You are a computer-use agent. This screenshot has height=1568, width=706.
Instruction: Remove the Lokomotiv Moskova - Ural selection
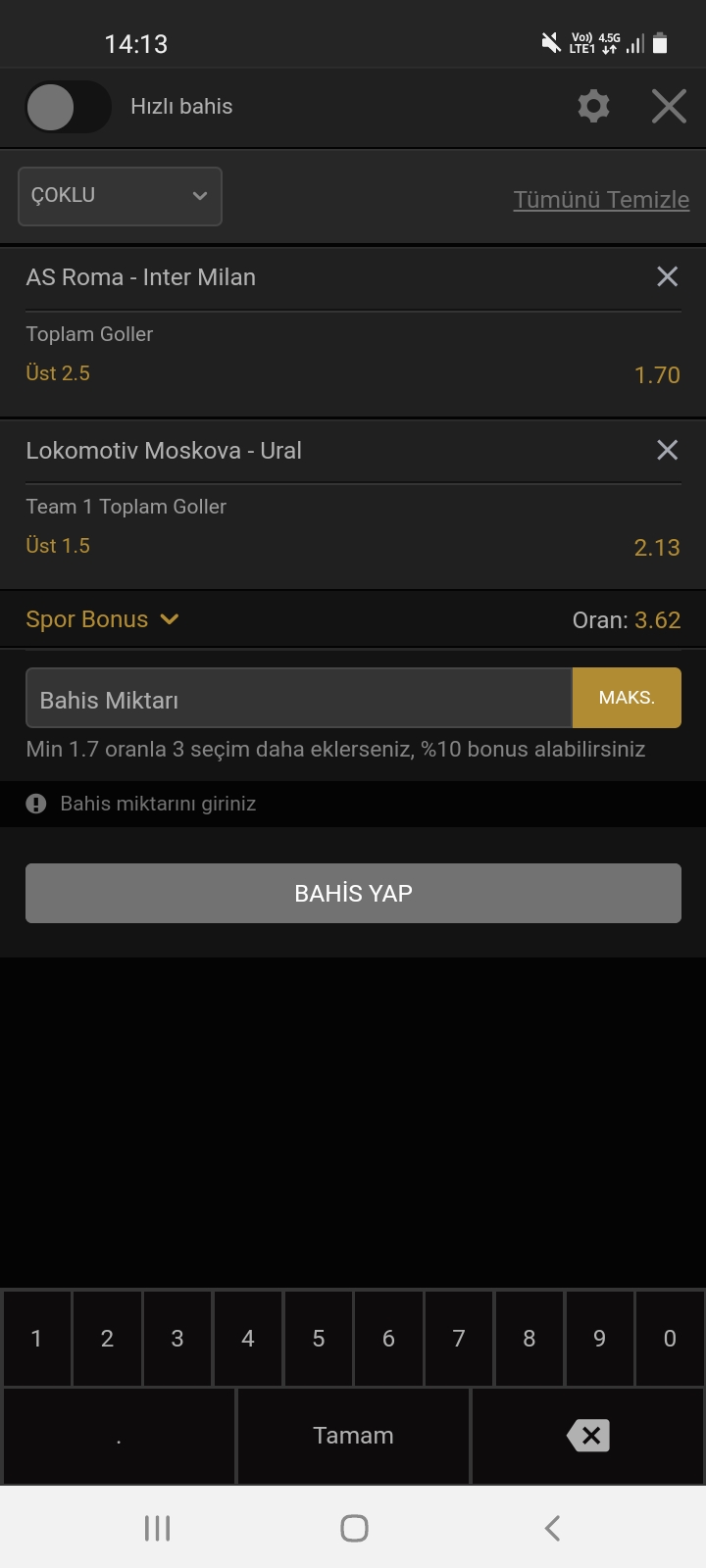click(x=667, y=450)
